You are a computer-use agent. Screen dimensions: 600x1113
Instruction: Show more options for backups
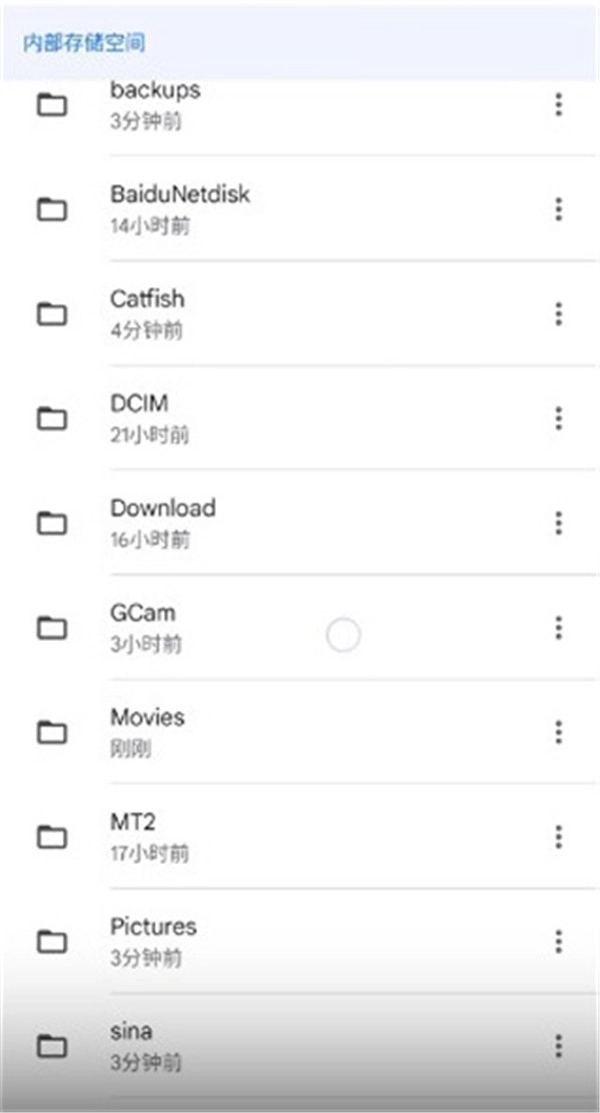tap(558, 104)
